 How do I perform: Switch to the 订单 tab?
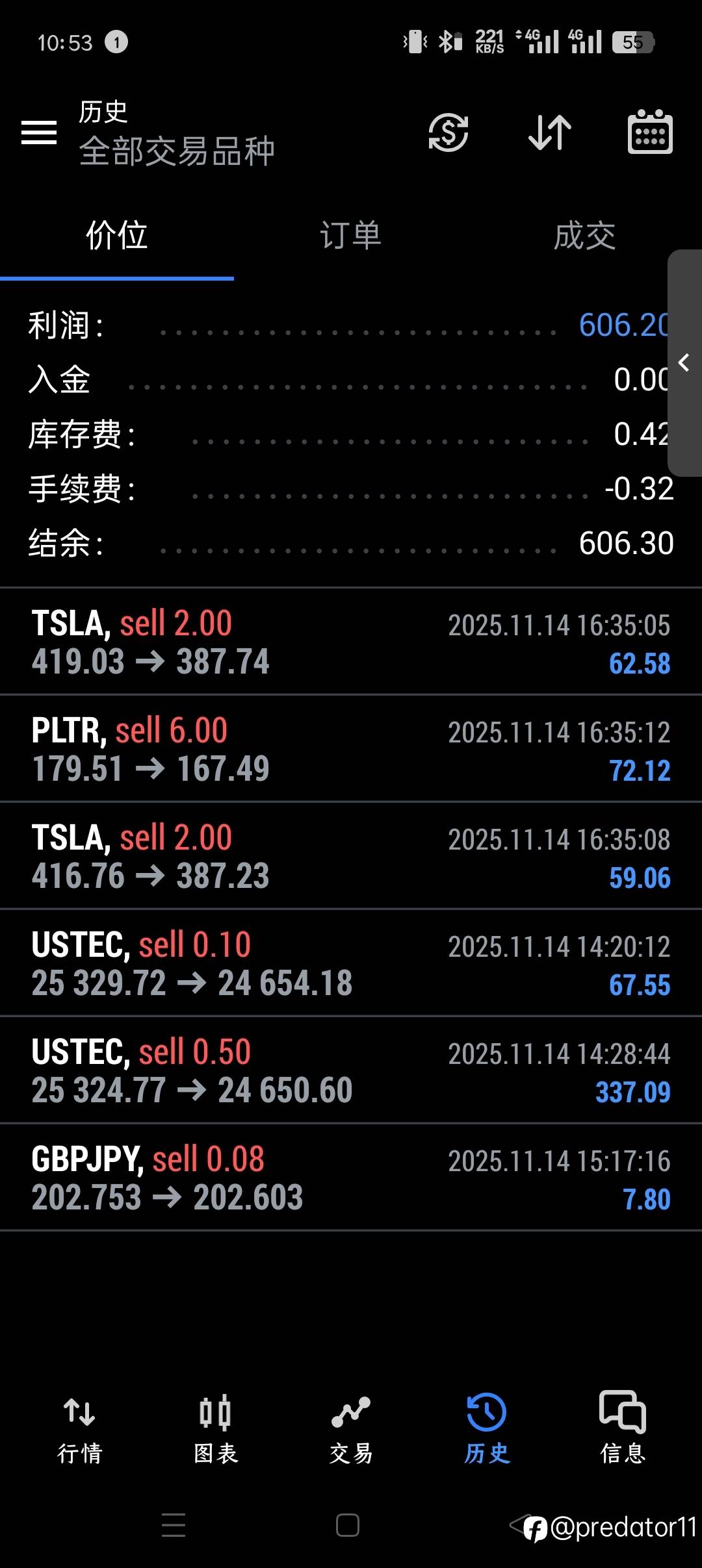pyautogui.click(x=351, y=235)
